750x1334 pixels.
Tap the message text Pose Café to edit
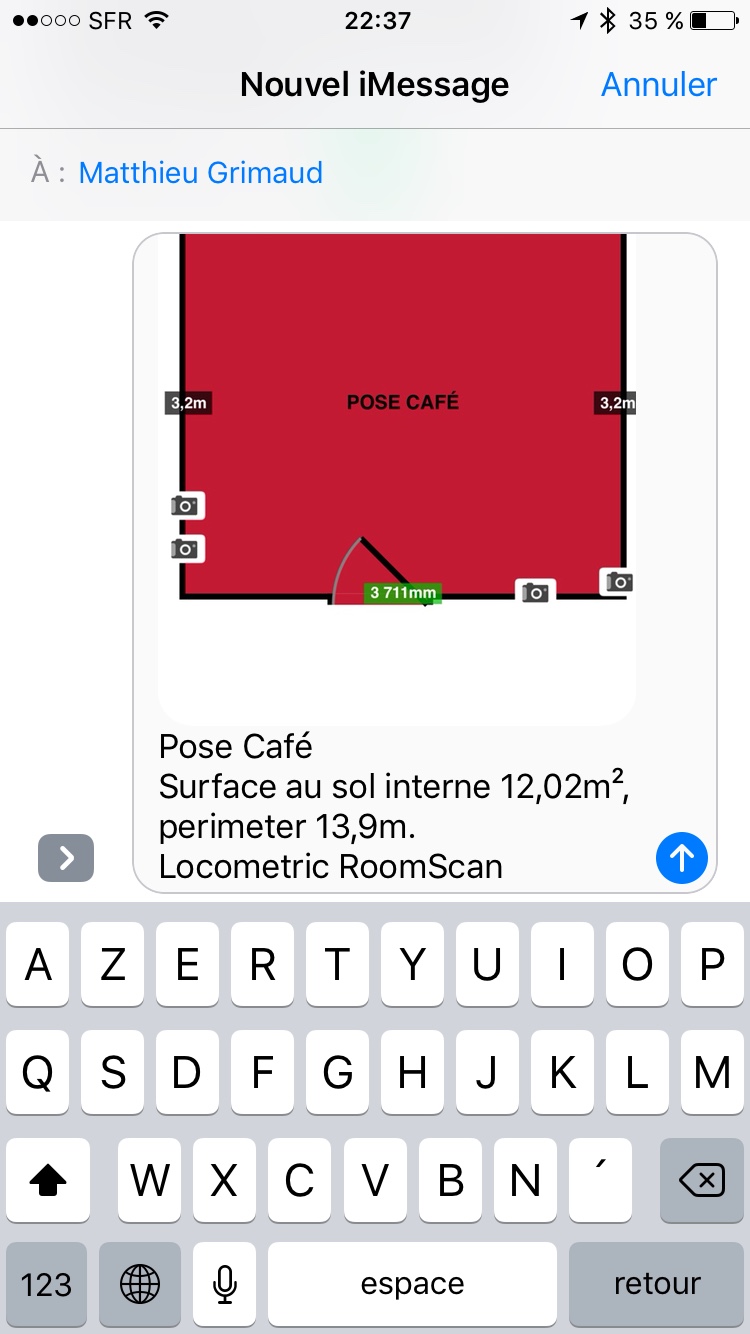point(236,747)
